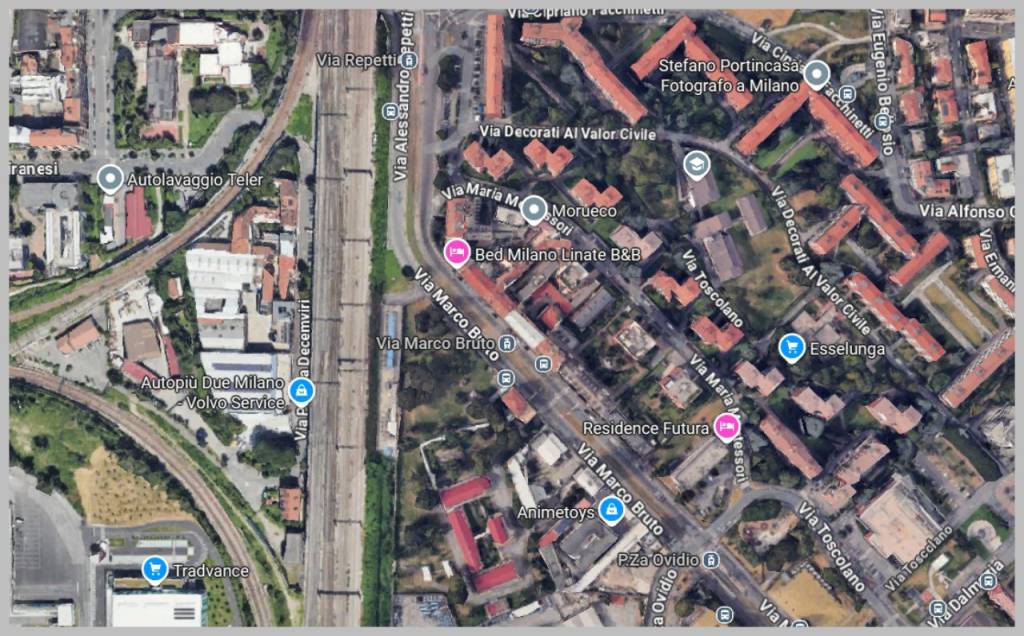Open the Animetoys shop marker
The image size is (1024, 636).
pyautogui.click(x=611, y=511)
